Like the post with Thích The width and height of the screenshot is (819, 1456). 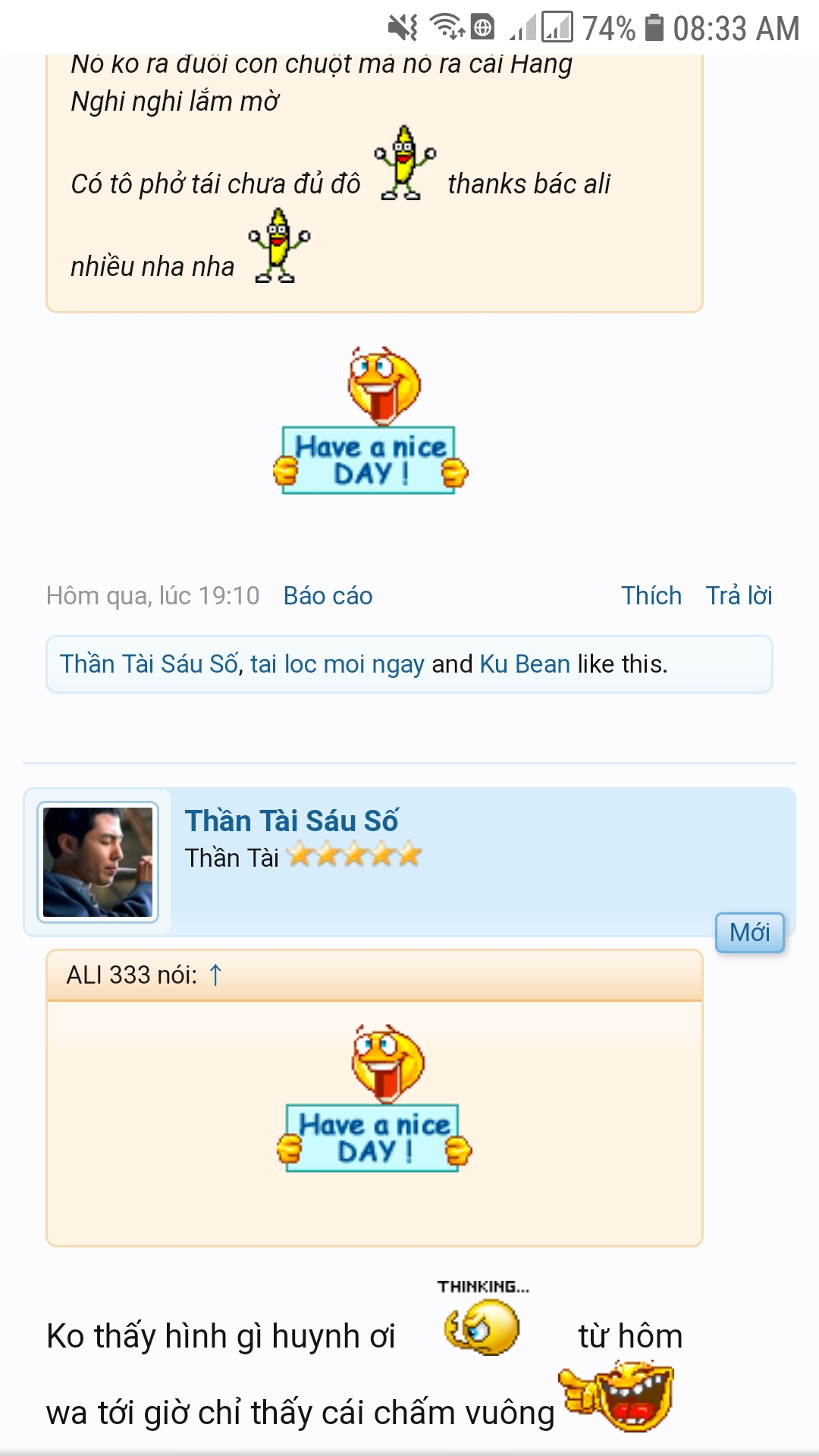[651, 596]
